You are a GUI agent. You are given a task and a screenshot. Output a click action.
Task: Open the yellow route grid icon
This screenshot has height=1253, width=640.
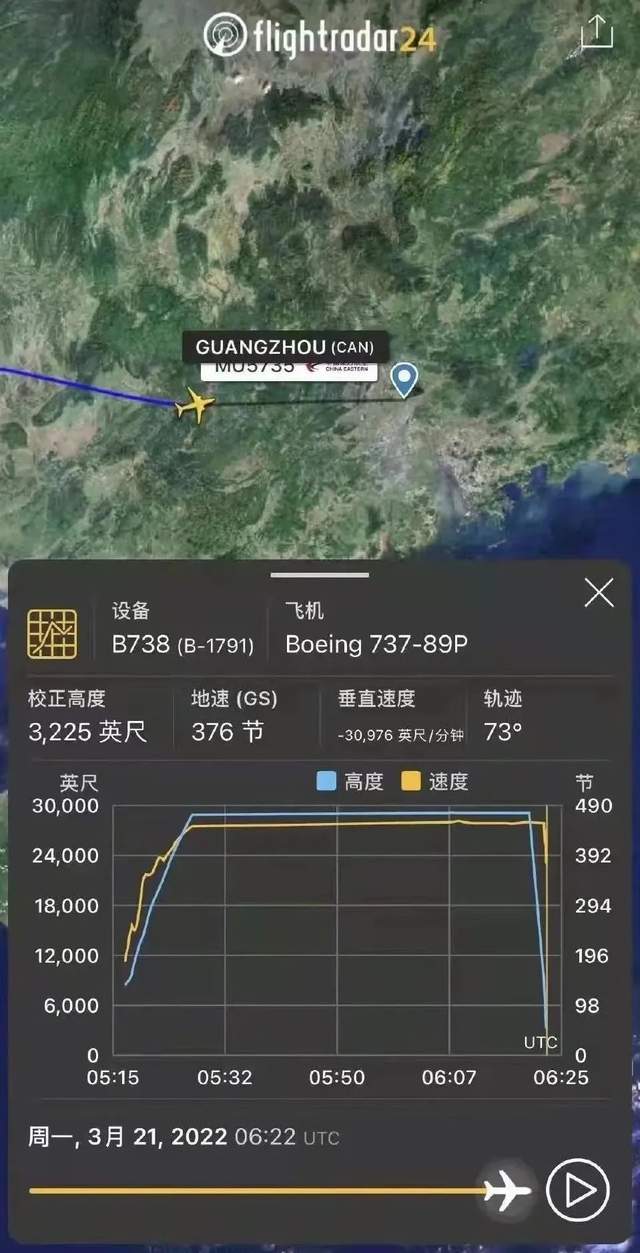(52, 633)
